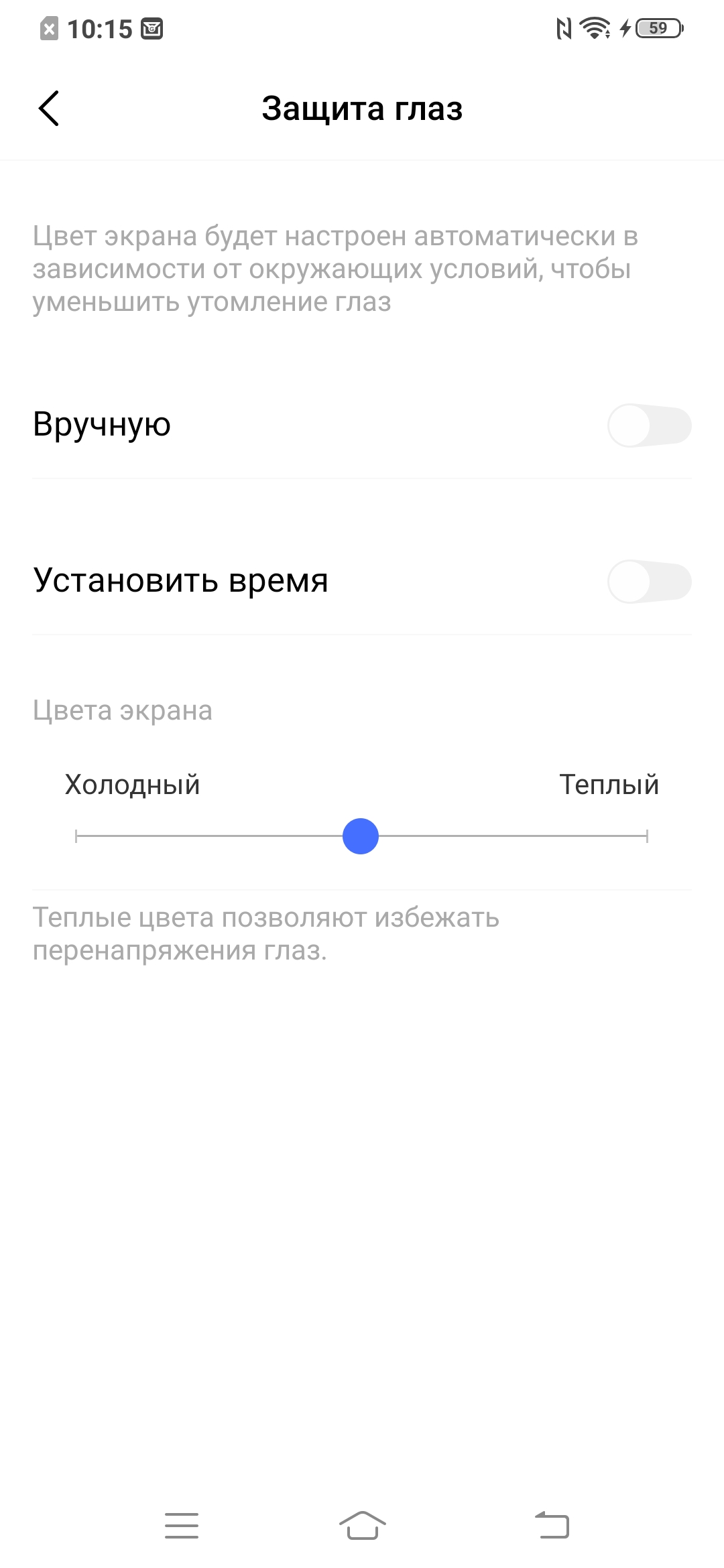Turn on the Установить время switch
724x1568 pixels.
tap(649, 582)
